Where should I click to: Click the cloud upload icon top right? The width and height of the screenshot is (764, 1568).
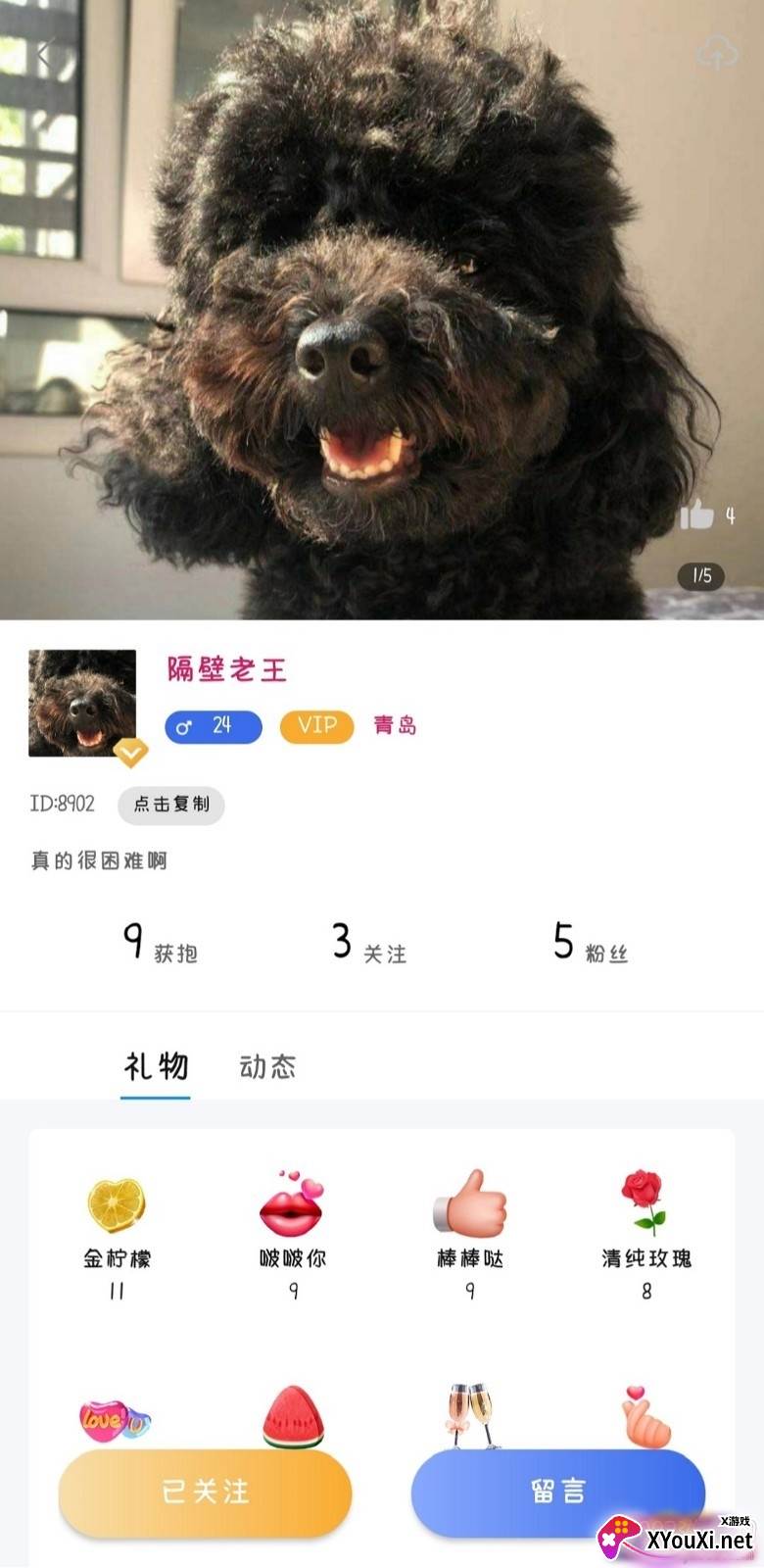715,56
